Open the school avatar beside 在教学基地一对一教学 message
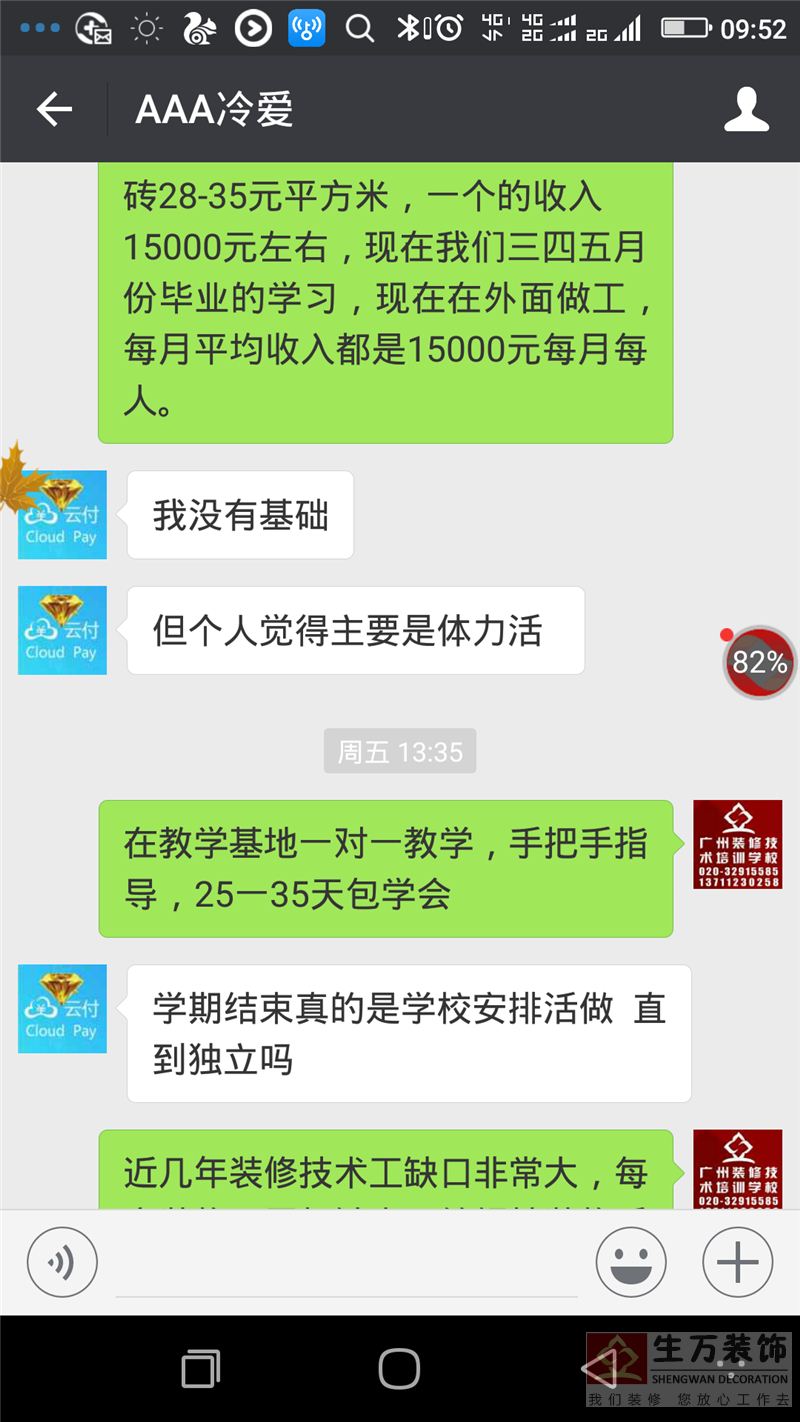The height and width of the screenshot is (1422, 800). pos(737,845)
